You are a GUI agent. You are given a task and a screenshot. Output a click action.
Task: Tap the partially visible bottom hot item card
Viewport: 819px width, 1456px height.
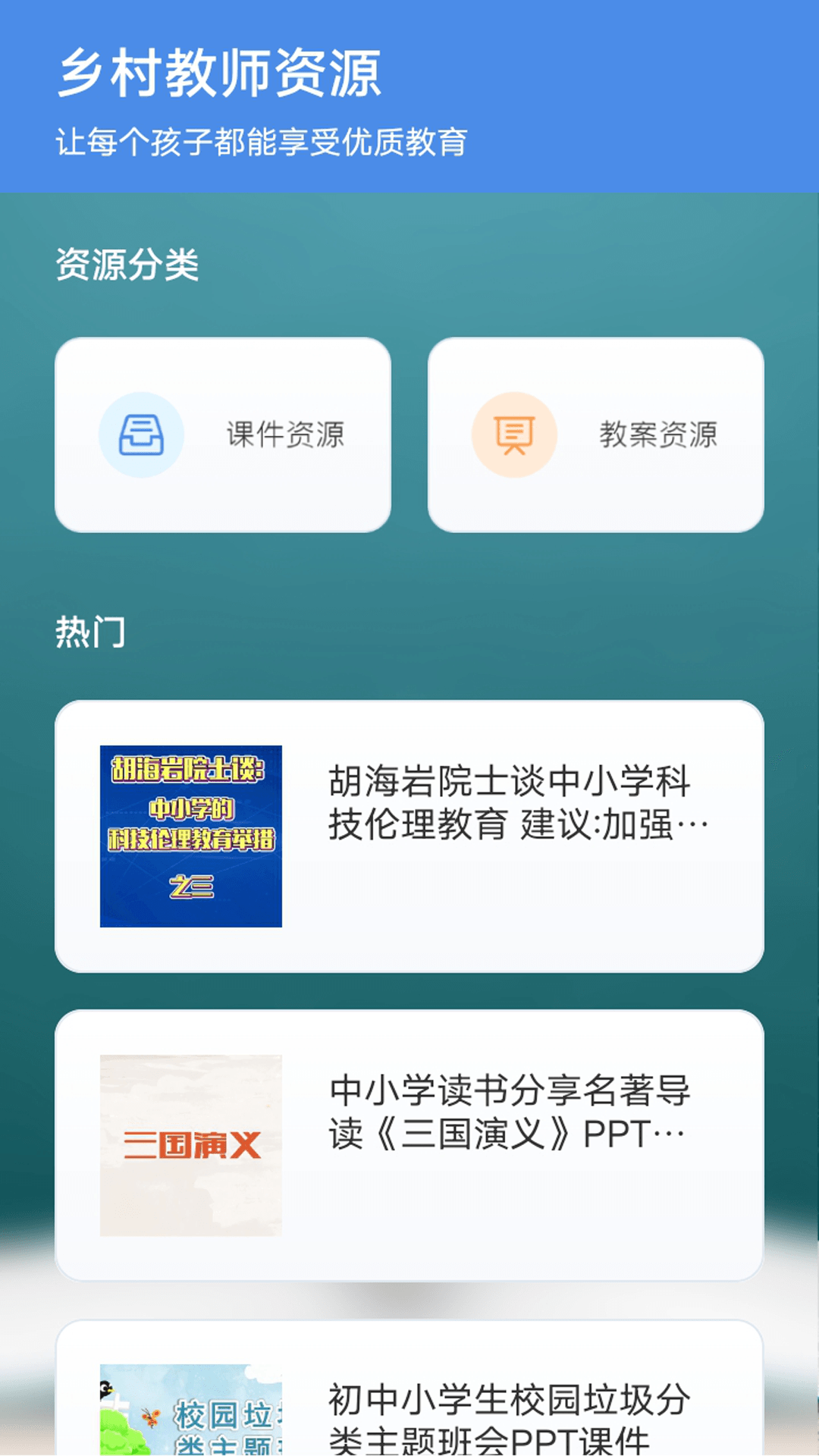pyautogui.click(x=409, y=1410)
